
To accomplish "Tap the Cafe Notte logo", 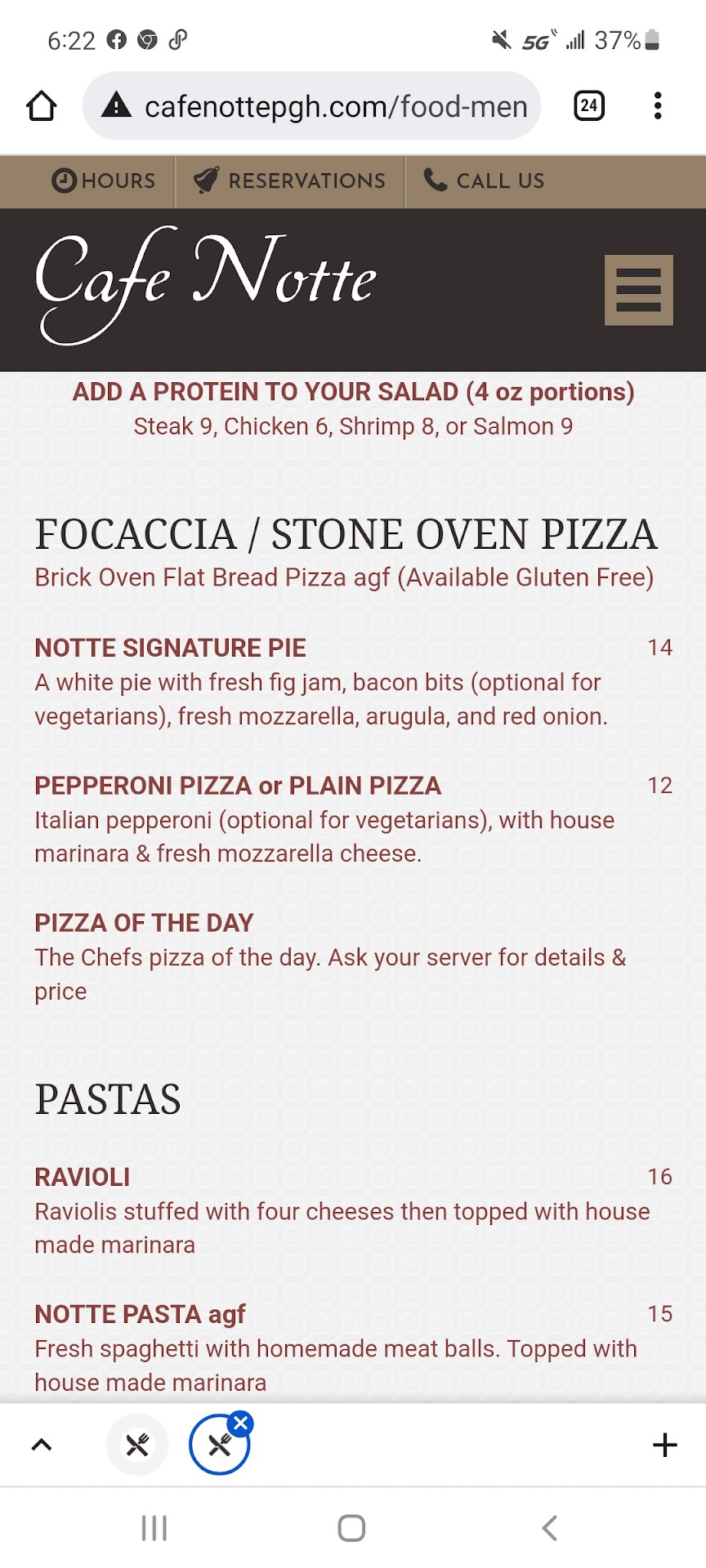I will pos(204,282).
